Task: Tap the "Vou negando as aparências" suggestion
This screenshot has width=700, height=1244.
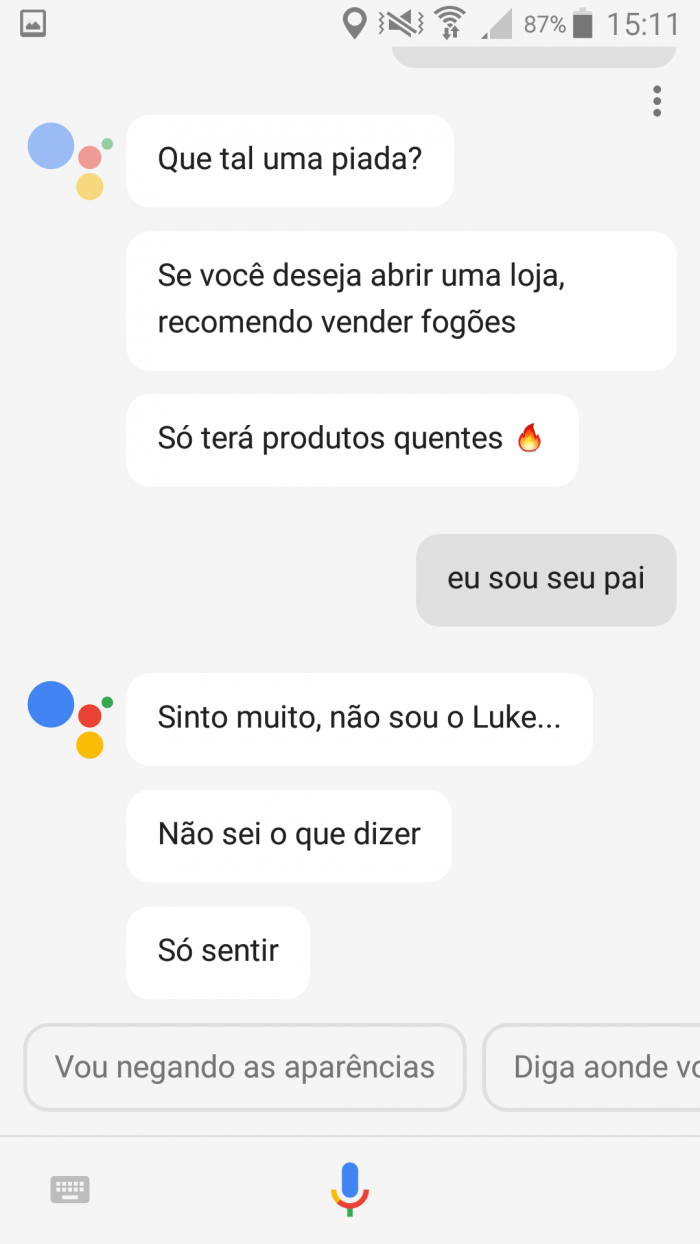Action: (x=245, y=1067)
